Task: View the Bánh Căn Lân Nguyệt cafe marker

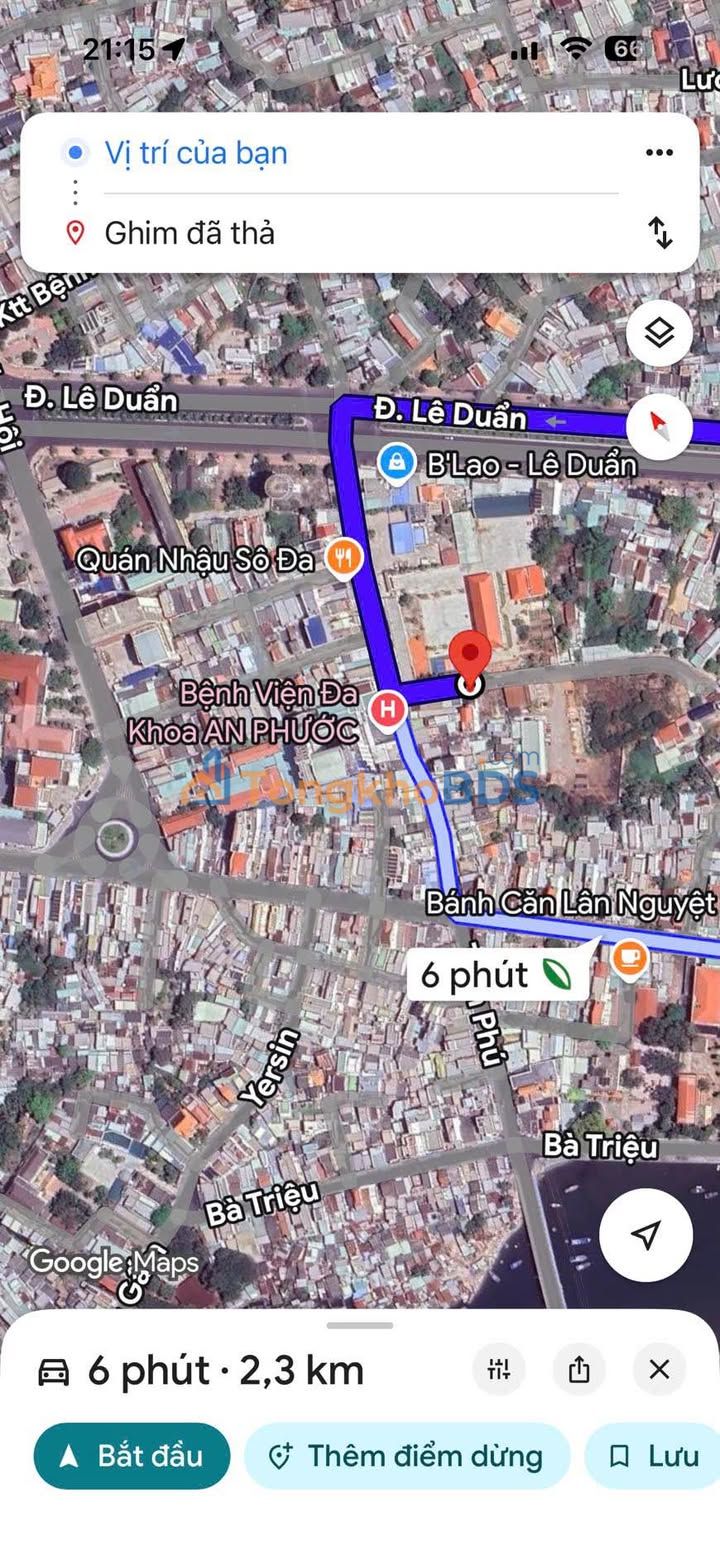Action: coord(629,958)
